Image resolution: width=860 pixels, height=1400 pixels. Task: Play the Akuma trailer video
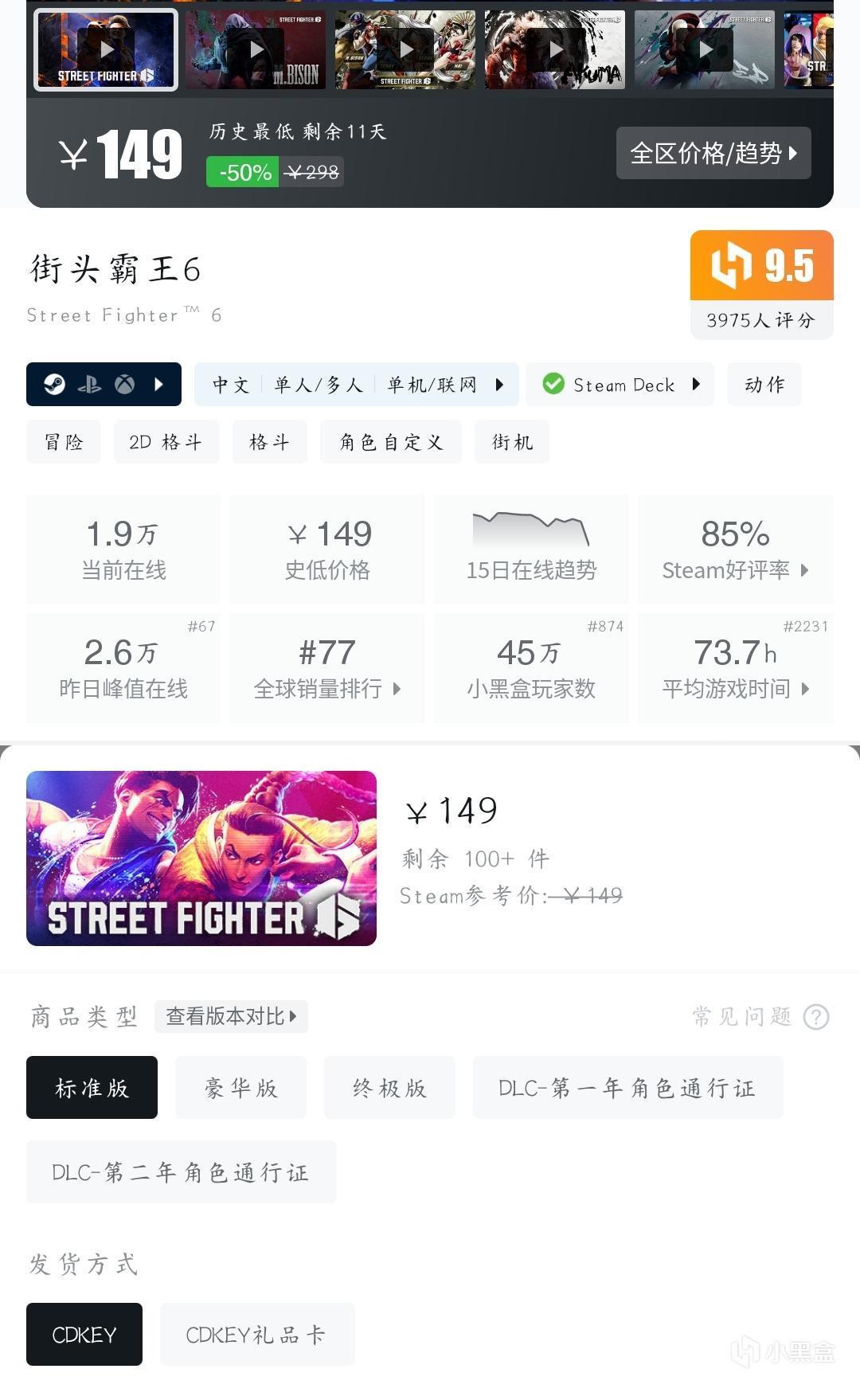point(555,49)
